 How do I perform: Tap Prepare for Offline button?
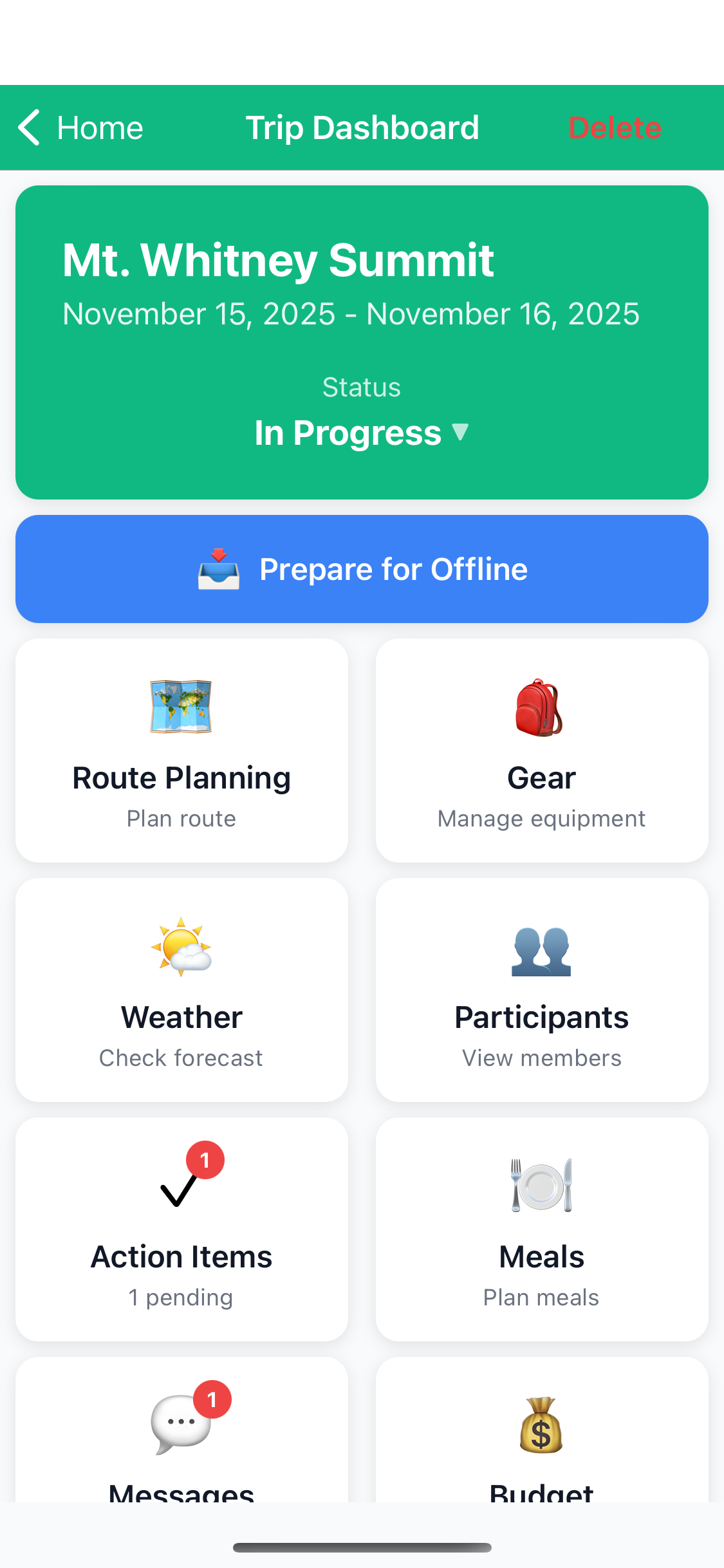pos(362,569)
